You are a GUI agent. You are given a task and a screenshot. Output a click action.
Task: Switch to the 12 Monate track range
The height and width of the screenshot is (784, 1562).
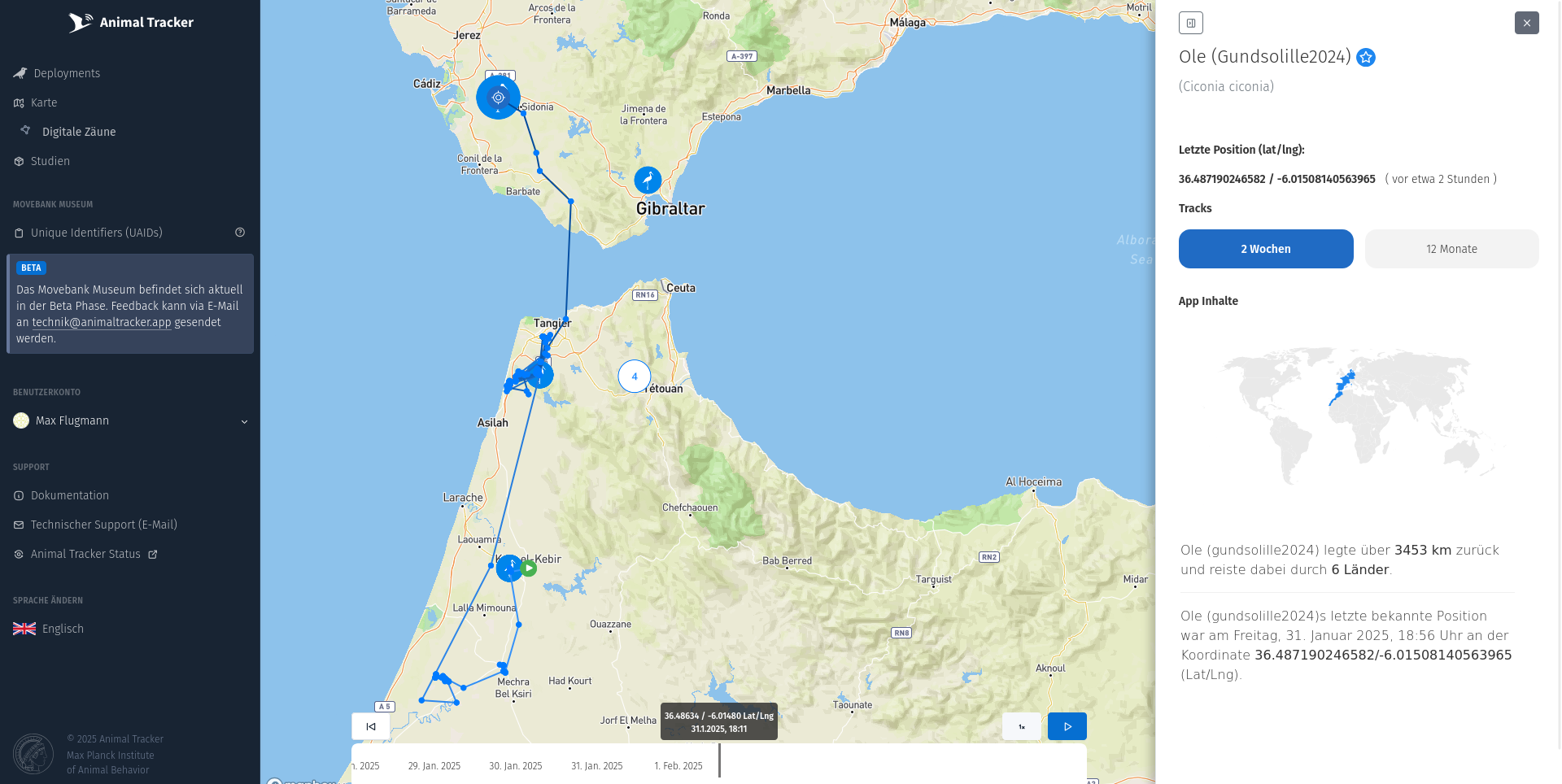1451,249
